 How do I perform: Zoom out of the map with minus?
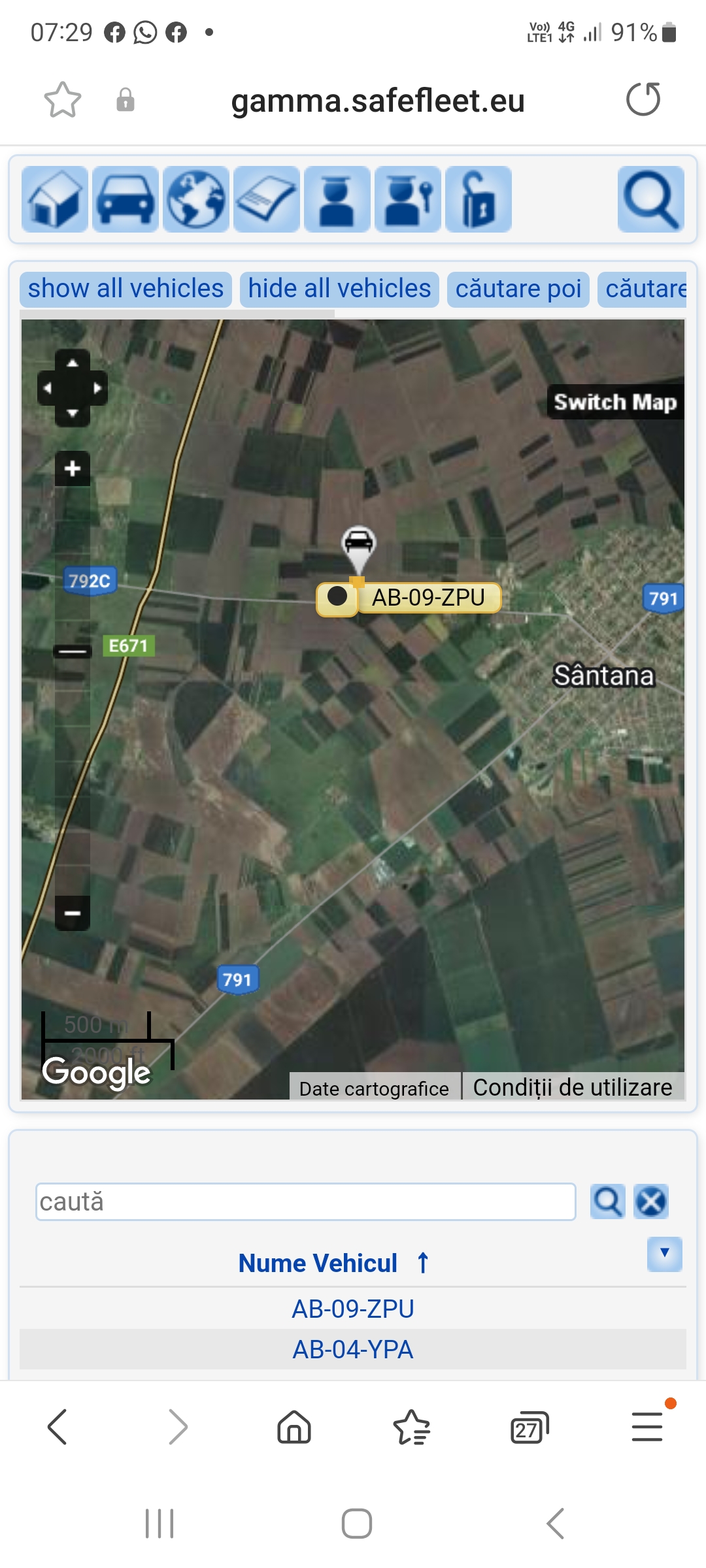[73, 913]
